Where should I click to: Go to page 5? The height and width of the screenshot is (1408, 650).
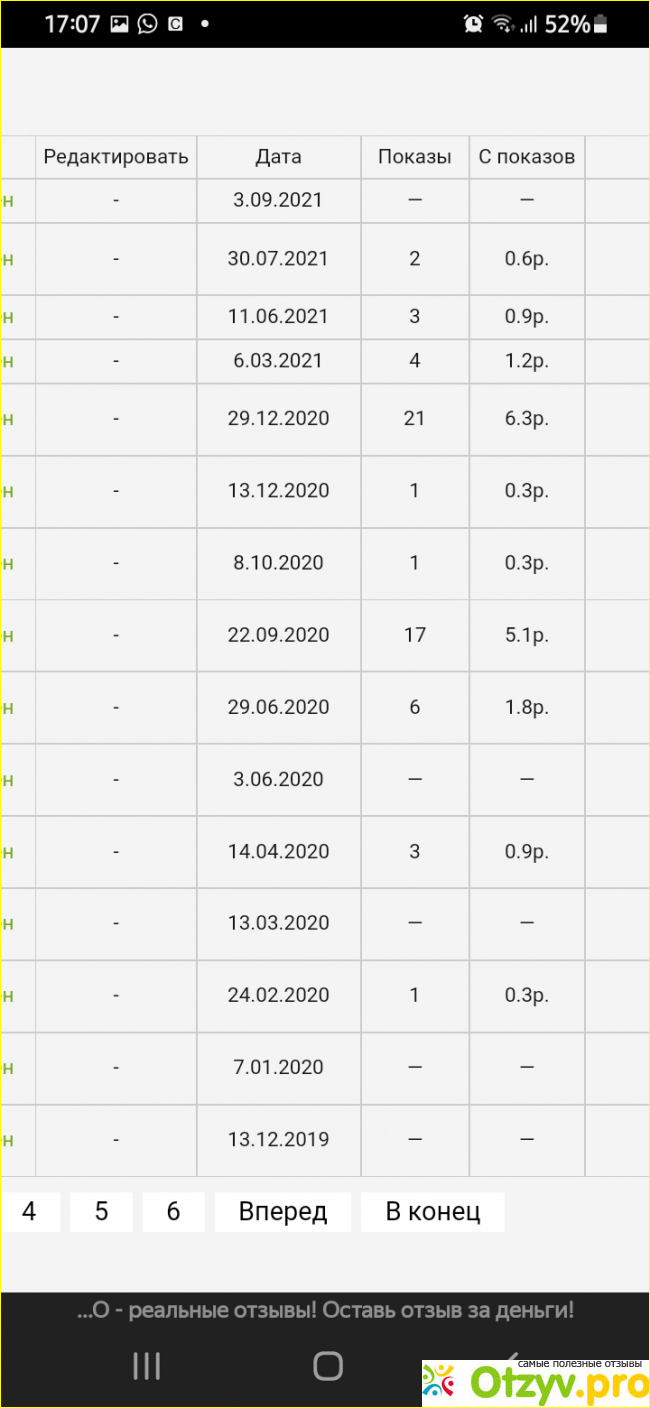[101, 1212]
